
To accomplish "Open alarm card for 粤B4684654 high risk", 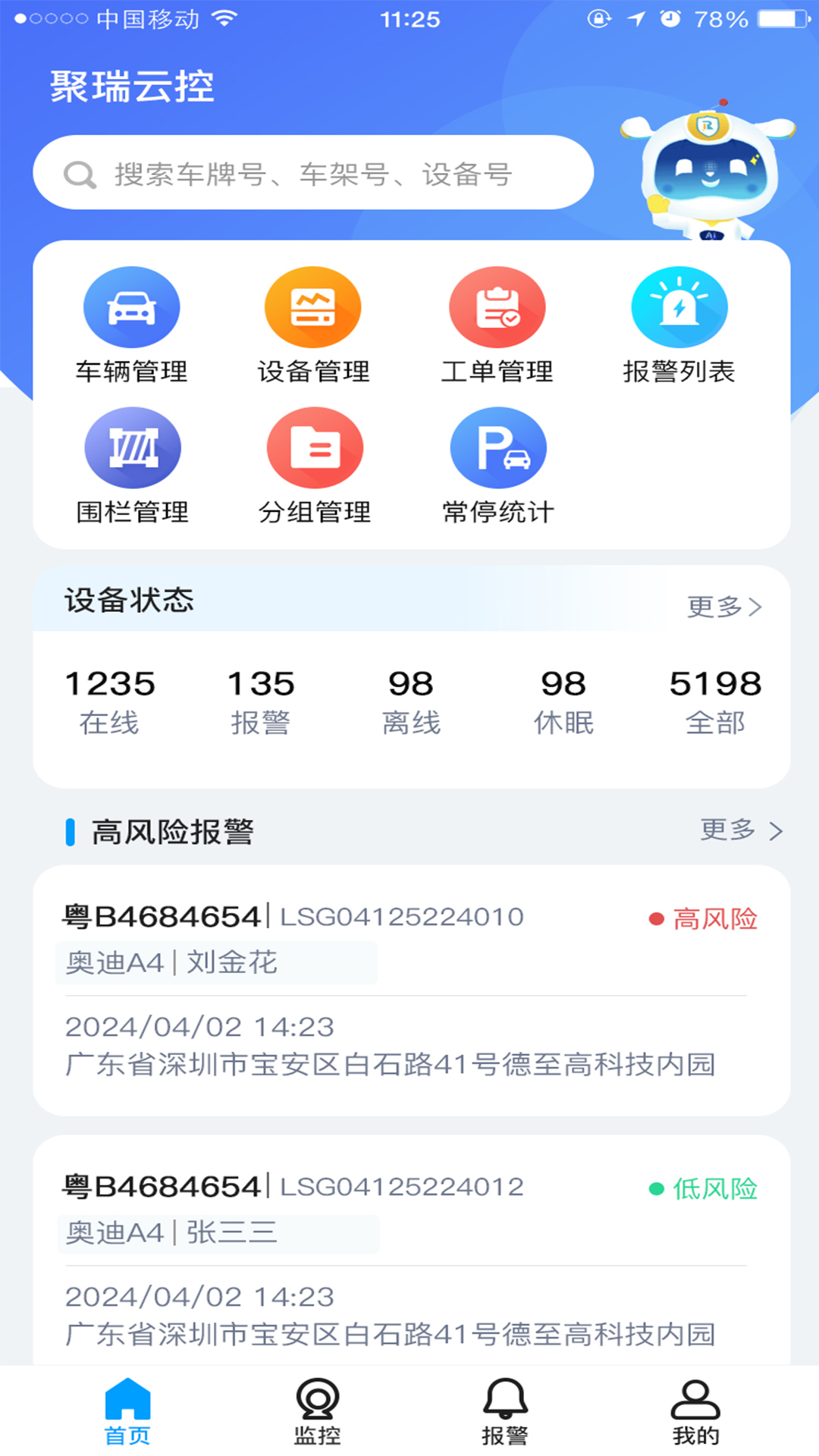I will click(409, 986).
